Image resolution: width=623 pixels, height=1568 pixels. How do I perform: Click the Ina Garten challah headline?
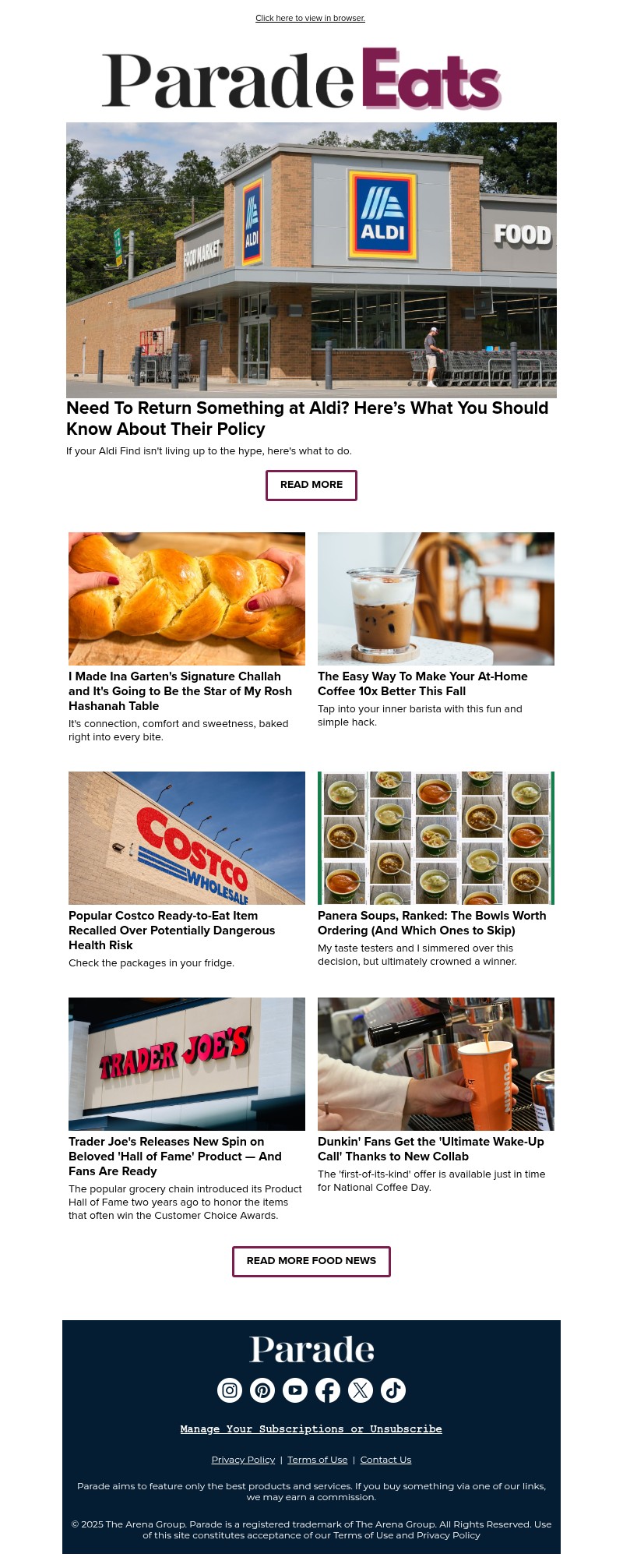click(x=180, y=691)
